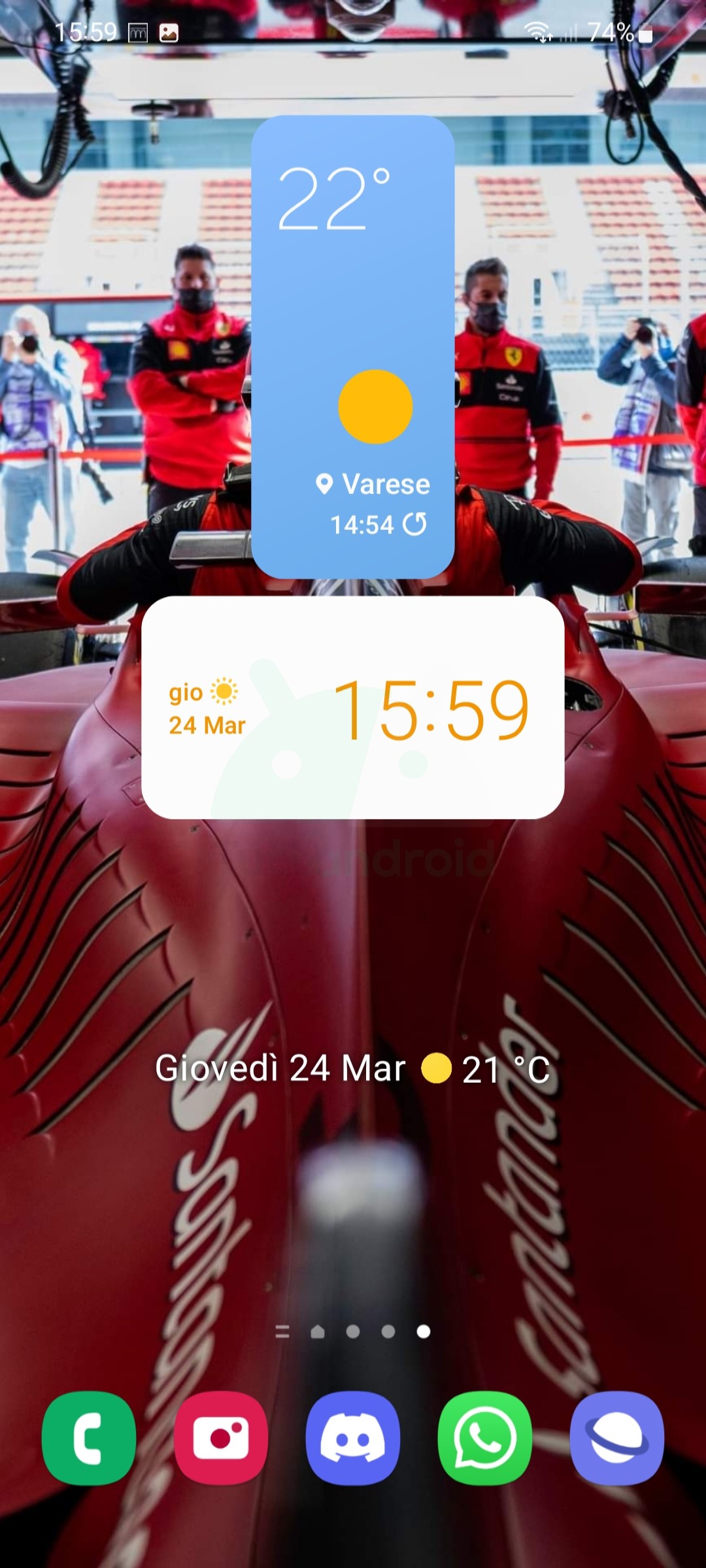Launch Samsung Internet browser
The height and width of the screenshot is (1568, 706).
pyautogui.click(x=617, y=1438)
